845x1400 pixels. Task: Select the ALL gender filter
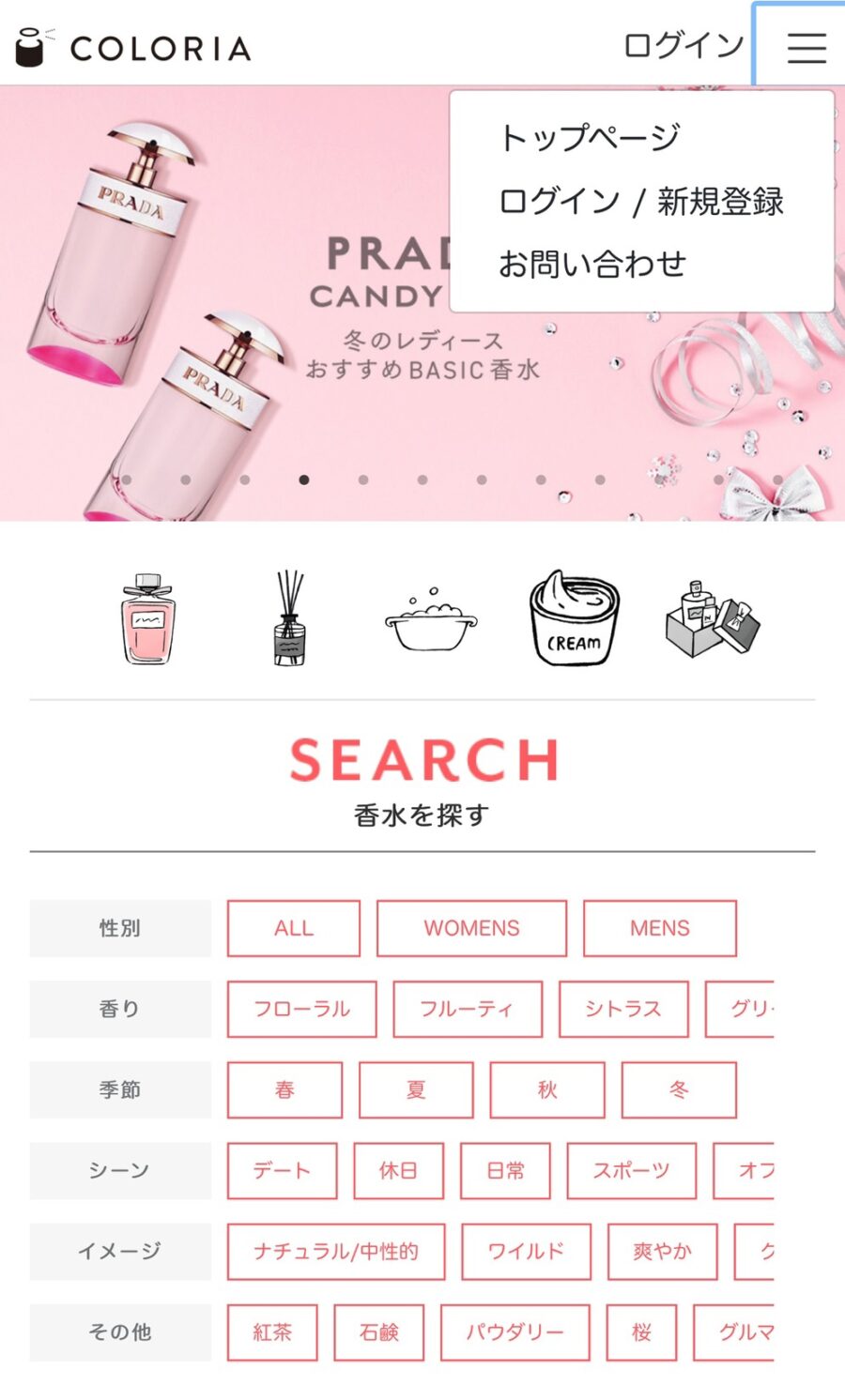click(293, 928)
